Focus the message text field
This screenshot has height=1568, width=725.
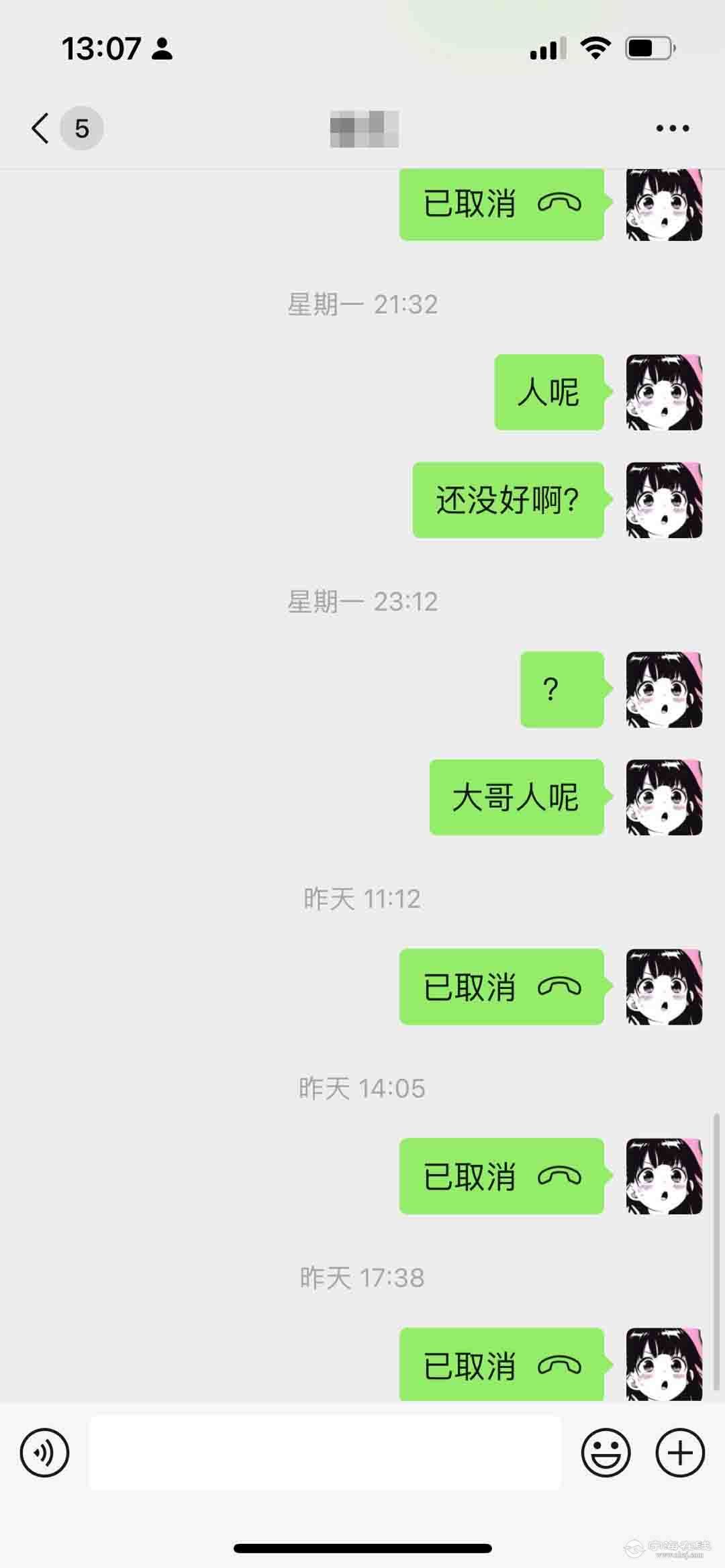pos(325,1453)
